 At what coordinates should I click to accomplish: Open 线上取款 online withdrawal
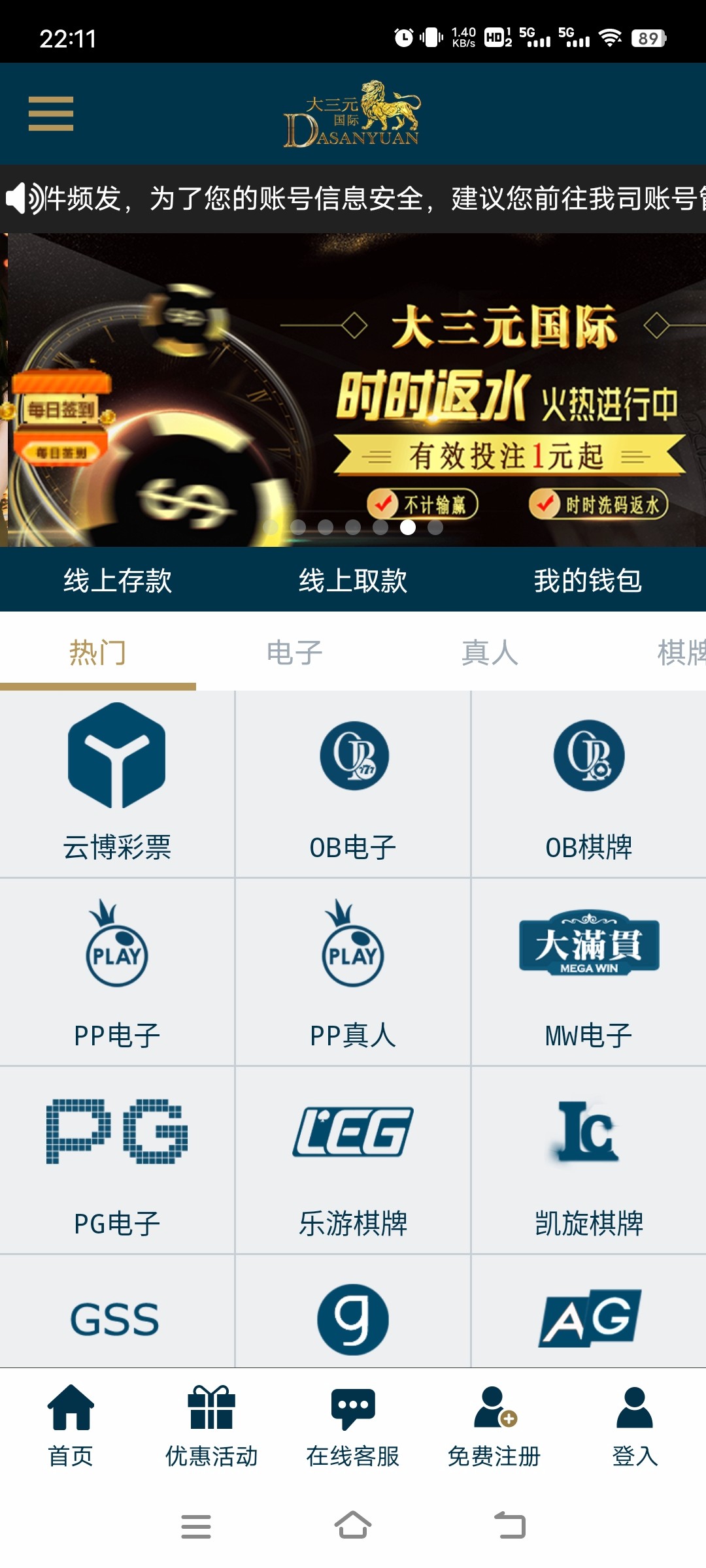pyautogui.click(x=353, y=580)
